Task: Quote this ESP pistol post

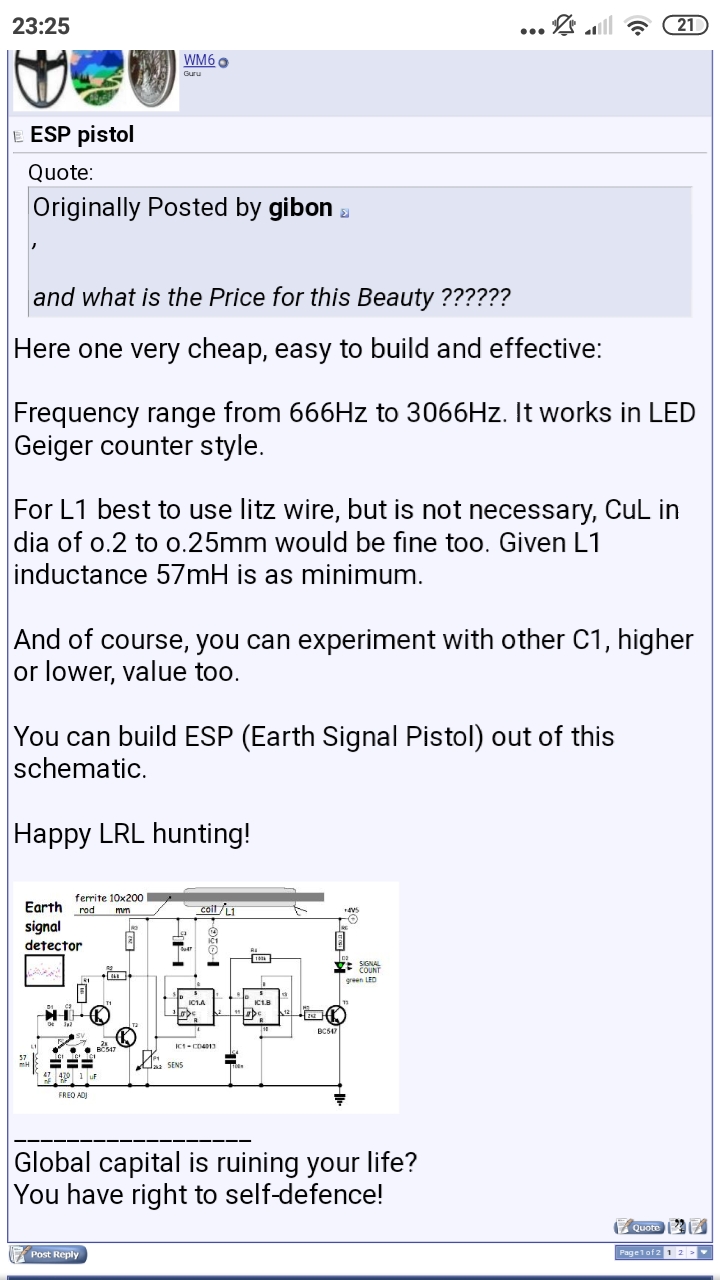Action: tap(639, 1227)
